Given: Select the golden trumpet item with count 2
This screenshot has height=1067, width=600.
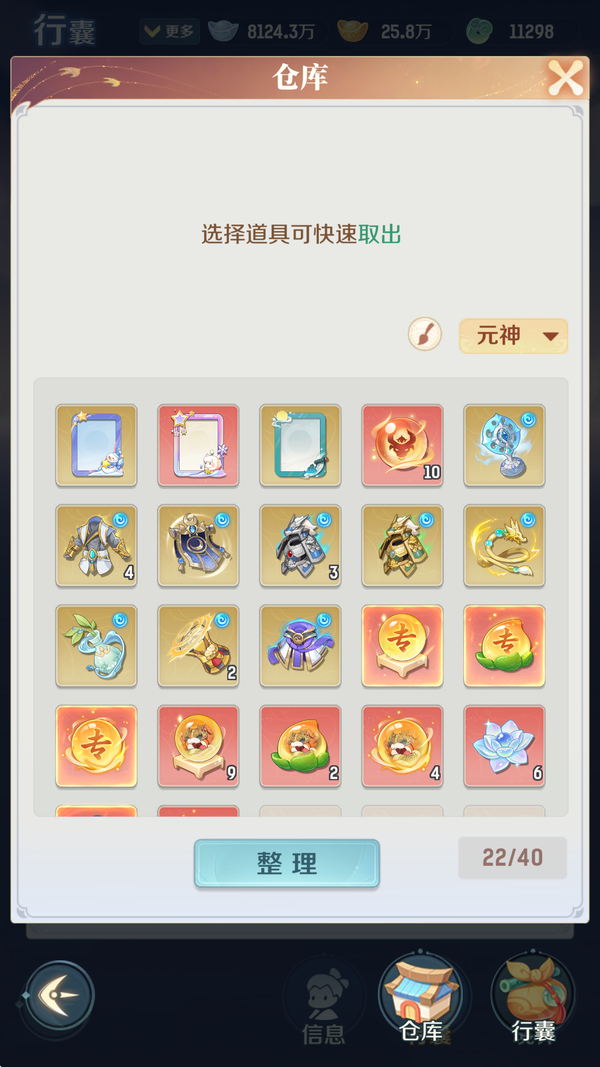Looking at the screenshot, I should (198, 646).
